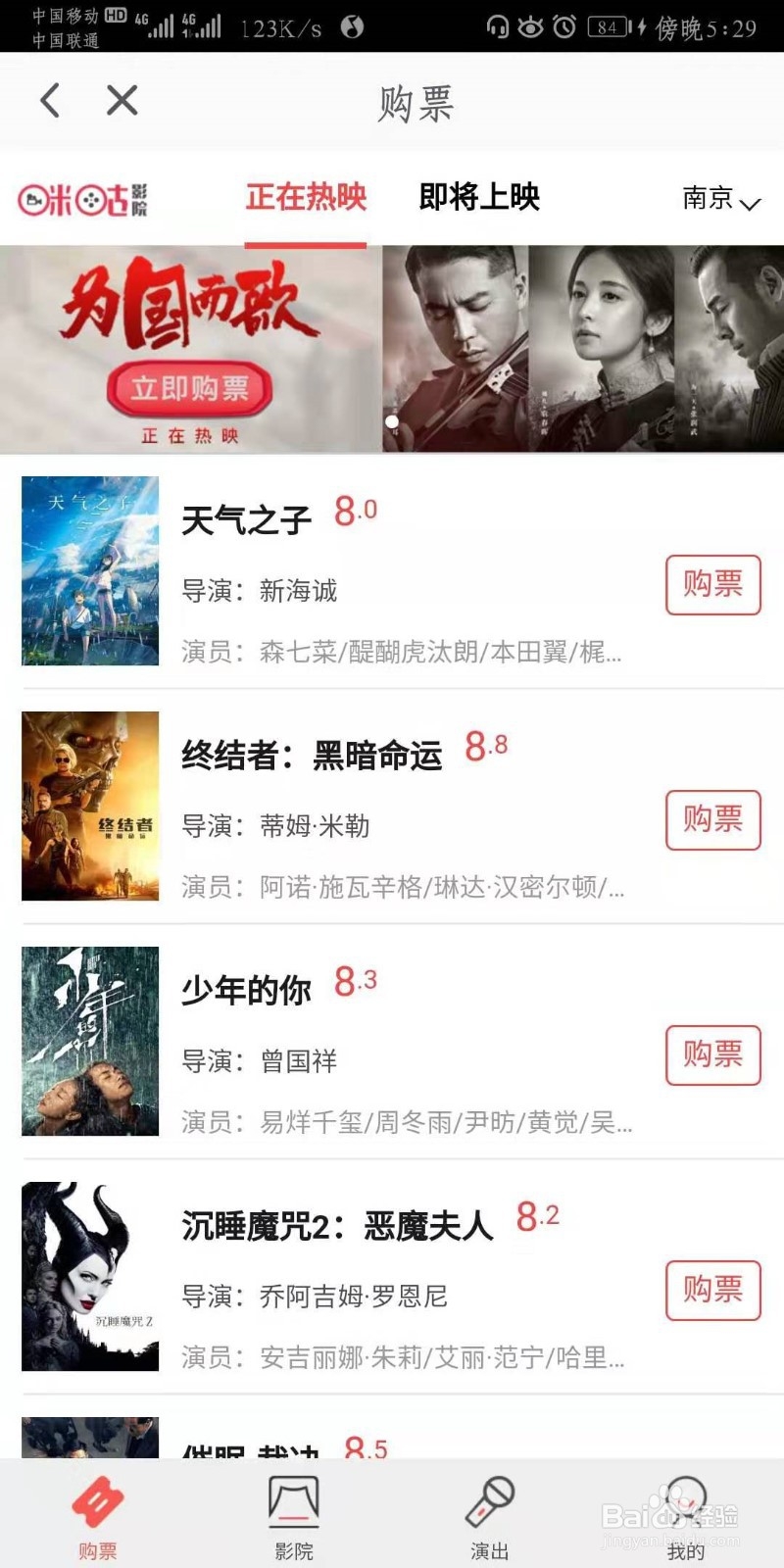Open the 天气之子 movie poster thumbnail

point(89,571)
